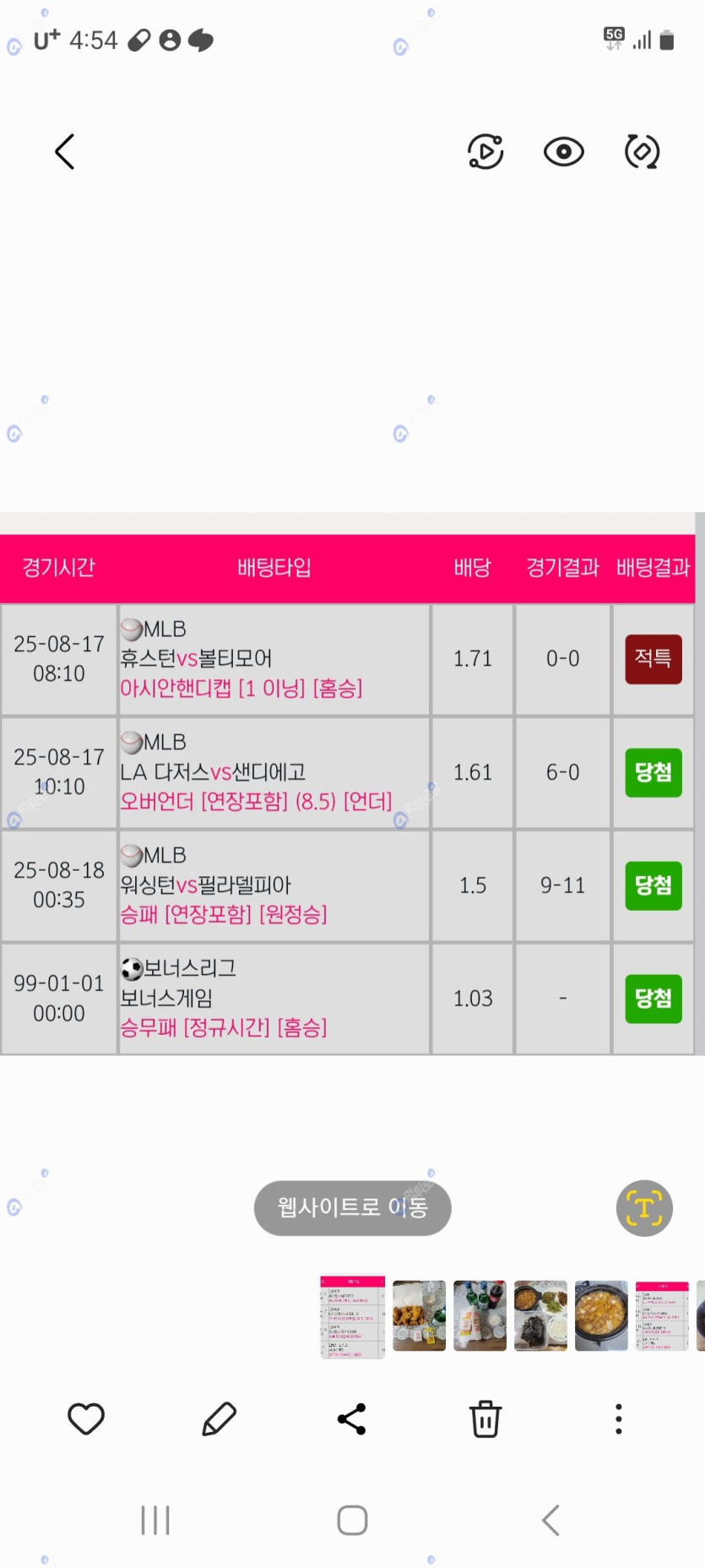Tap the motion play icon at top
This screenshot has width=705, height=1568.
point(485,152)
